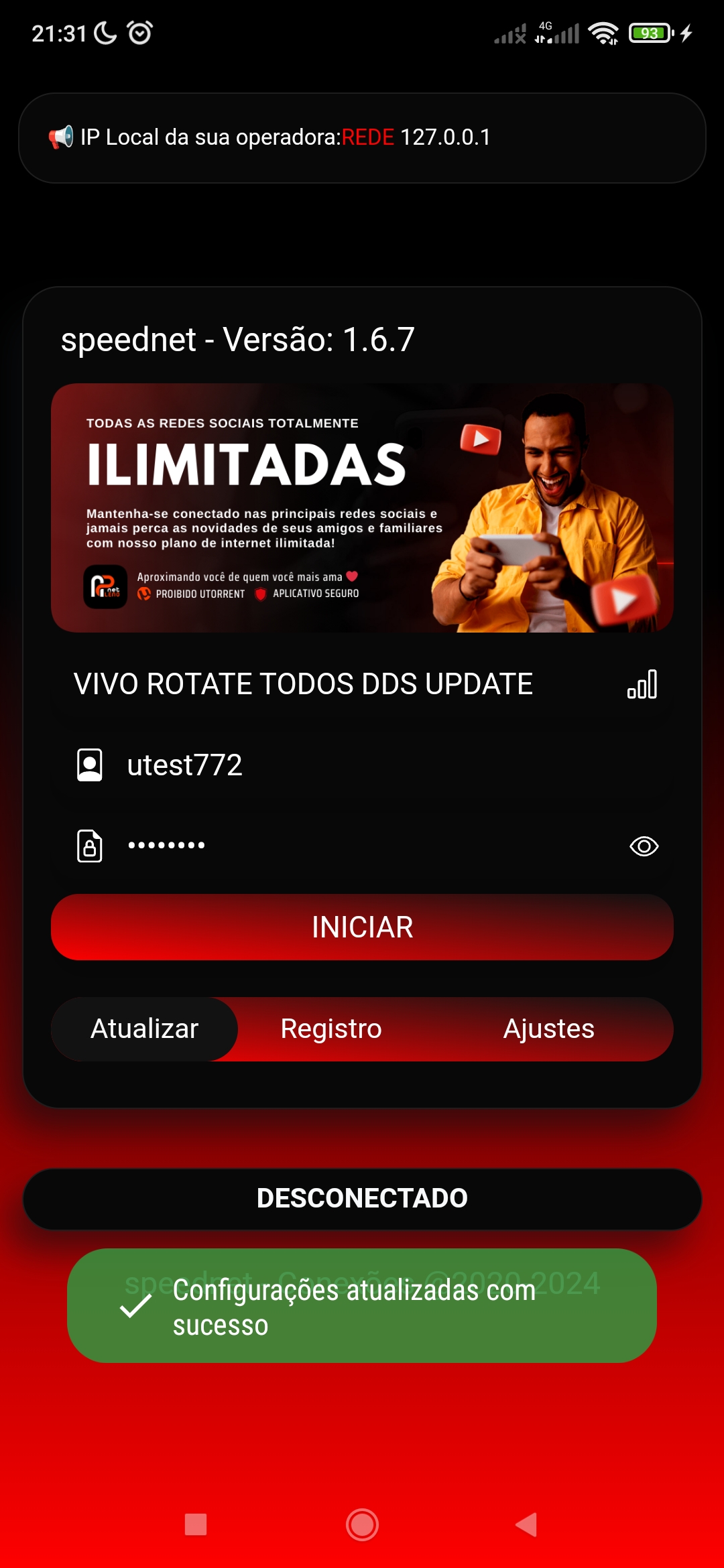Viewport: 724px width, 1568px height.
Task: Go back using system back button
Action: [x=527, y=1524]
